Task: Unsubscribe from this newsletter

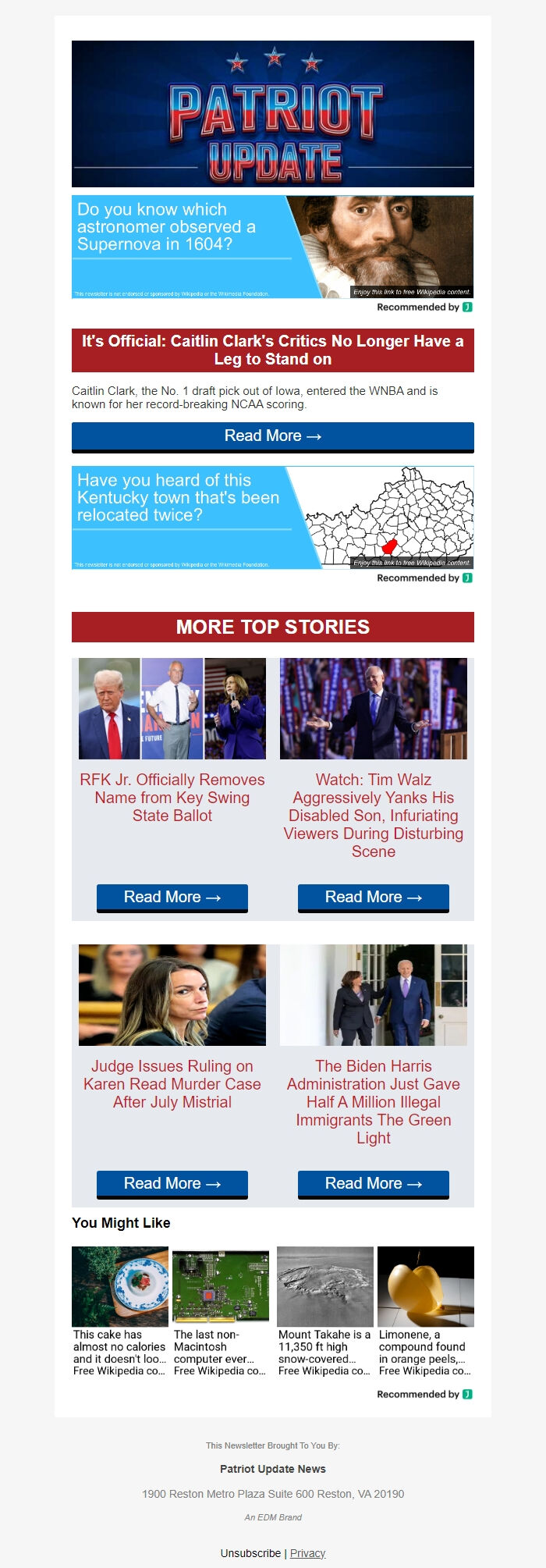Action: click(x=250, y=1553)
